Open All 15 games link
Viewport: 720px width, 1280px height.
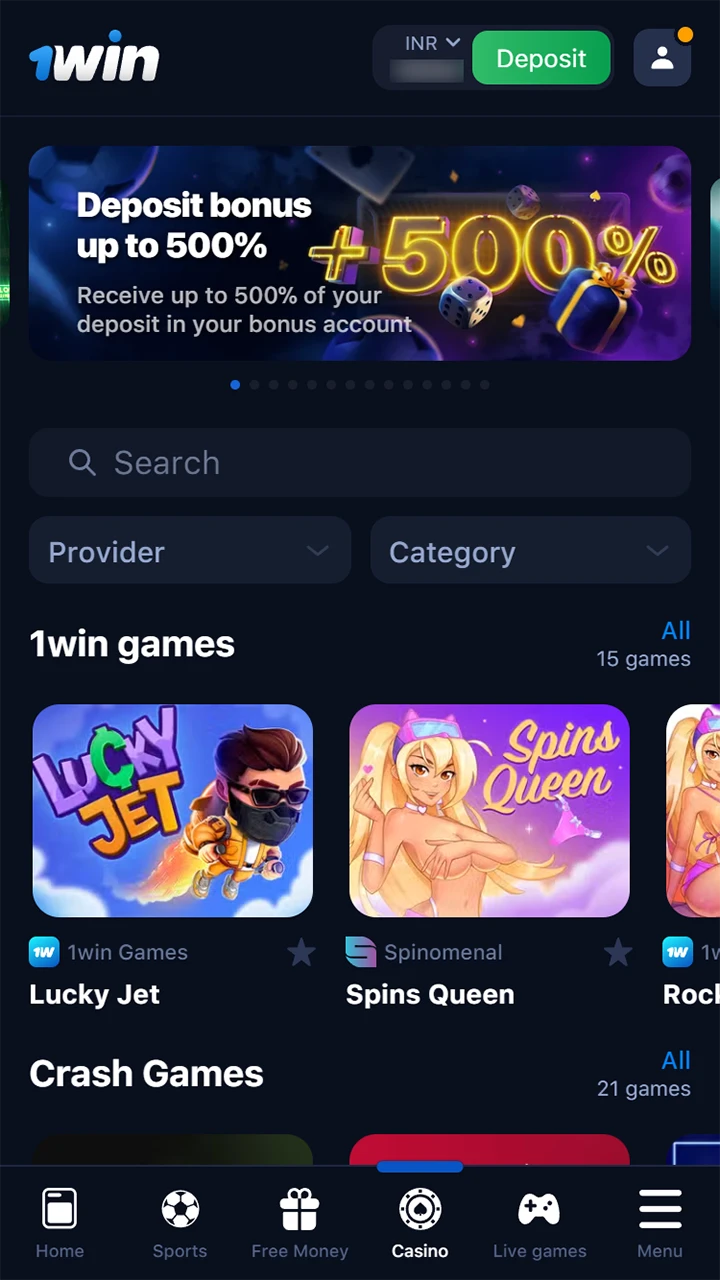coord(676,630)
